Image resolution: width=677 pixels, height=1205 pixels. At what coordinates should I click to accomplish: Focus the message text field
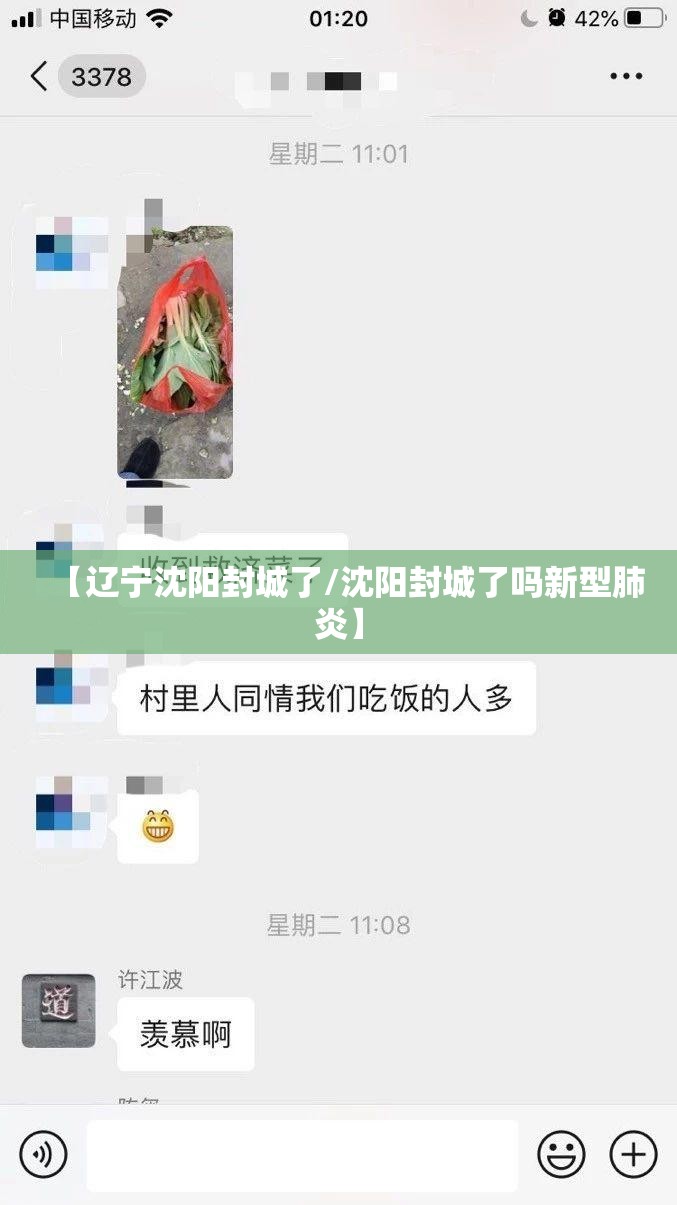click(301, 1155)
